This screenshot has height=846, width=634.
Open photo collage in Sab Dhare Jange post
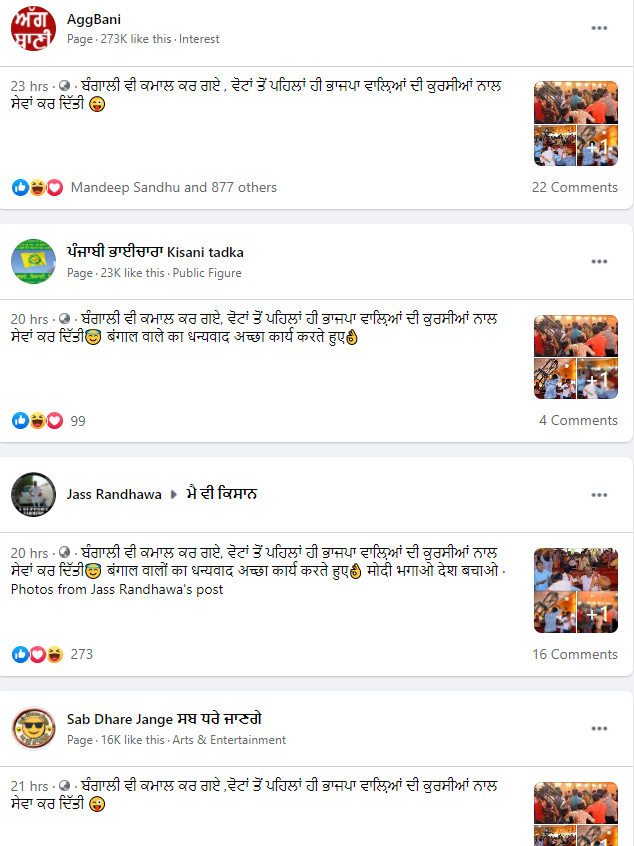tap(575, 814)
